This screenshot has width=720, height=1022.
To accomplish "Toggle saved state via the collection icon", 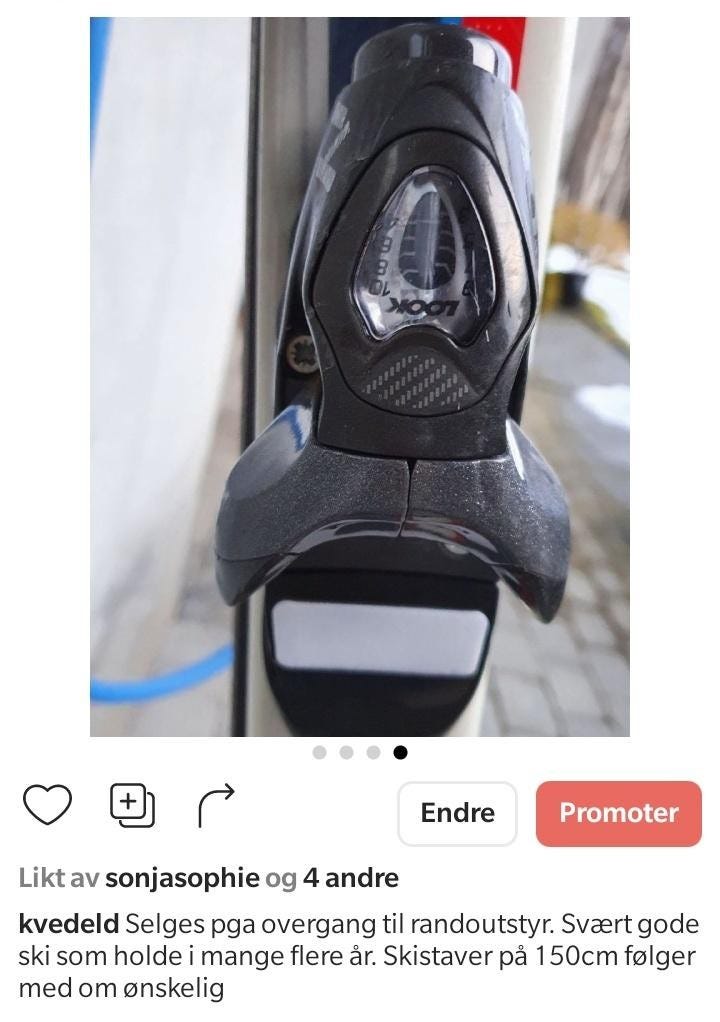I will click(x=131, y=803).
